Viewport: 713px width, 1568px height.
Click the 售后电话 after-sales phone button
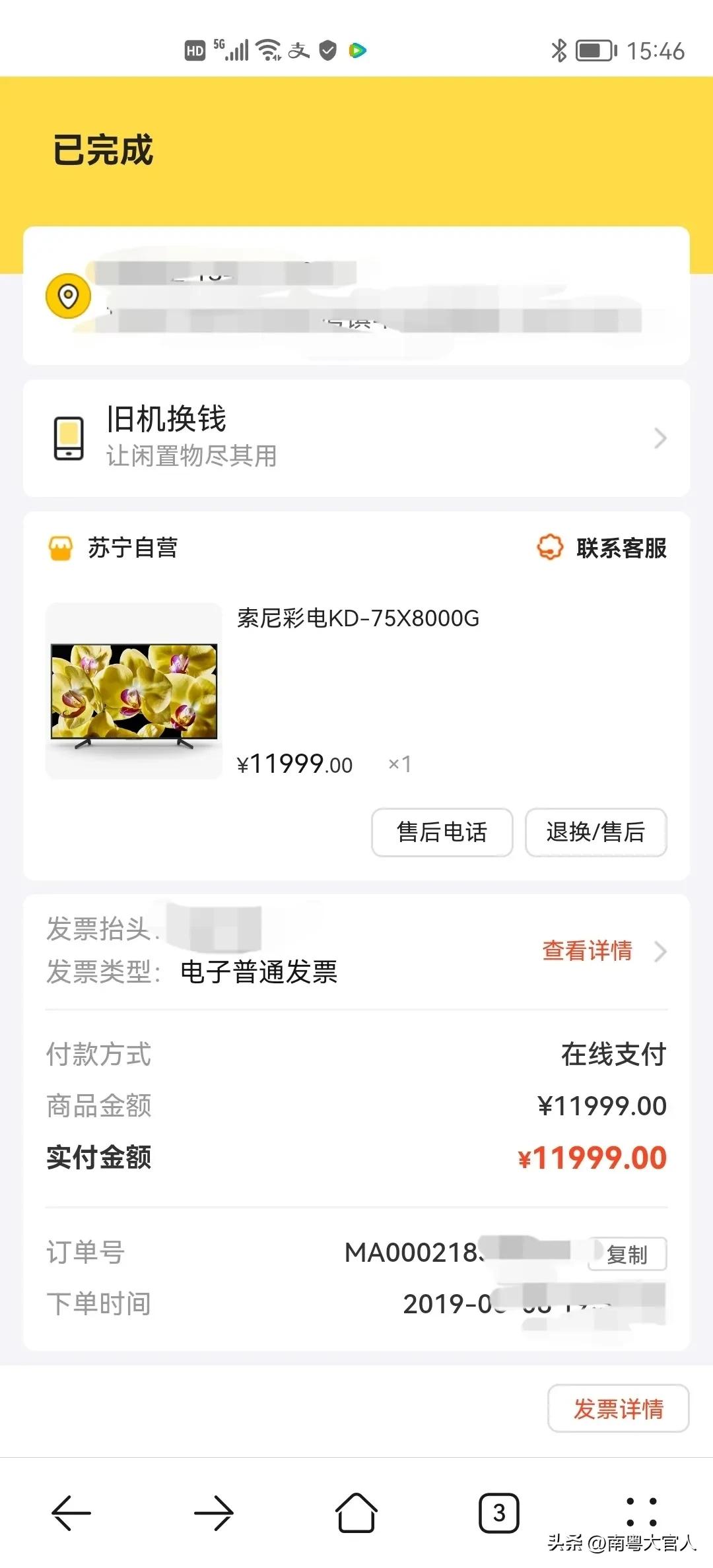pos(441,833)
